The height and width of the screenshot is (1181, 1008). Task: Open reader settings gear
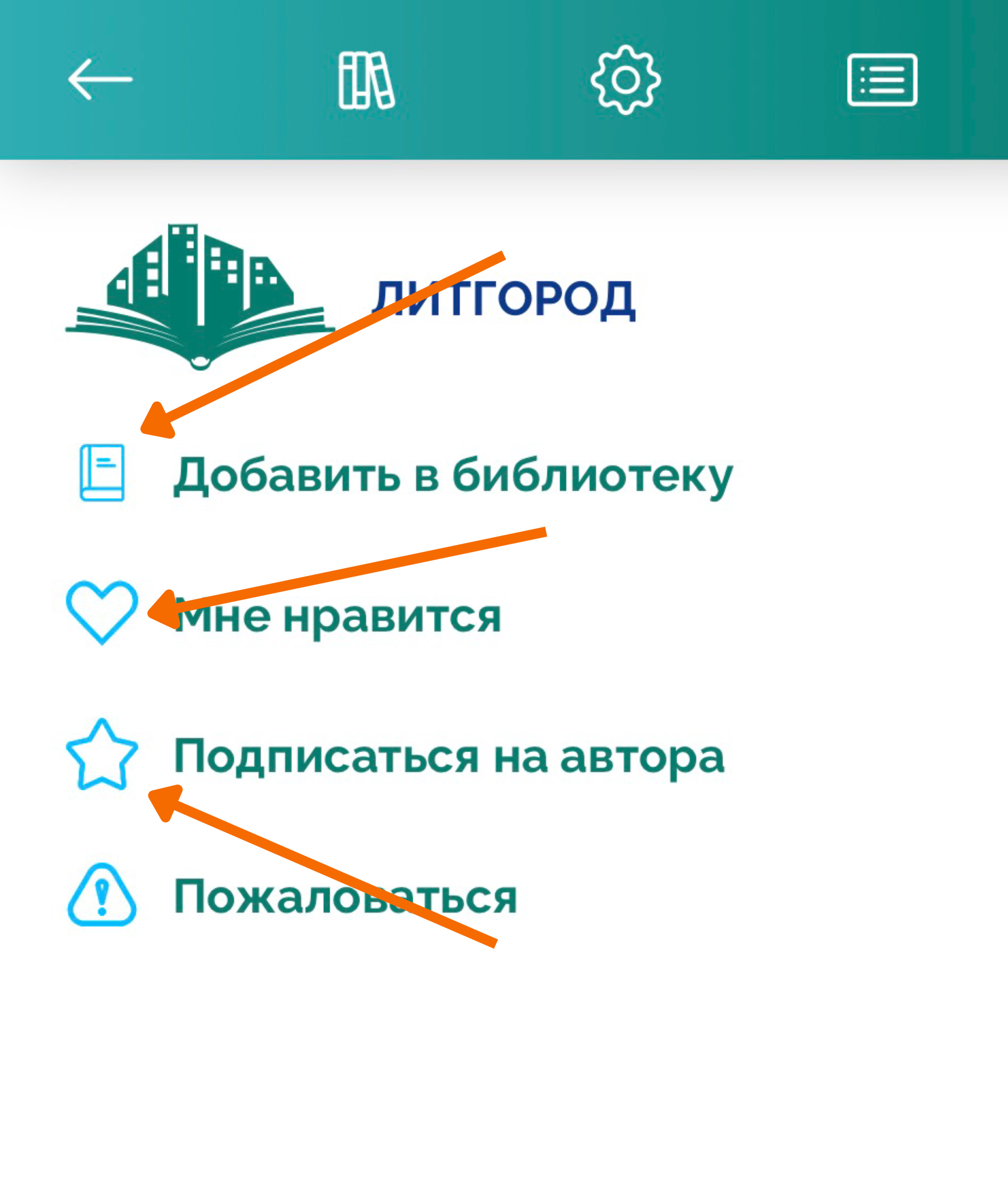626,80
